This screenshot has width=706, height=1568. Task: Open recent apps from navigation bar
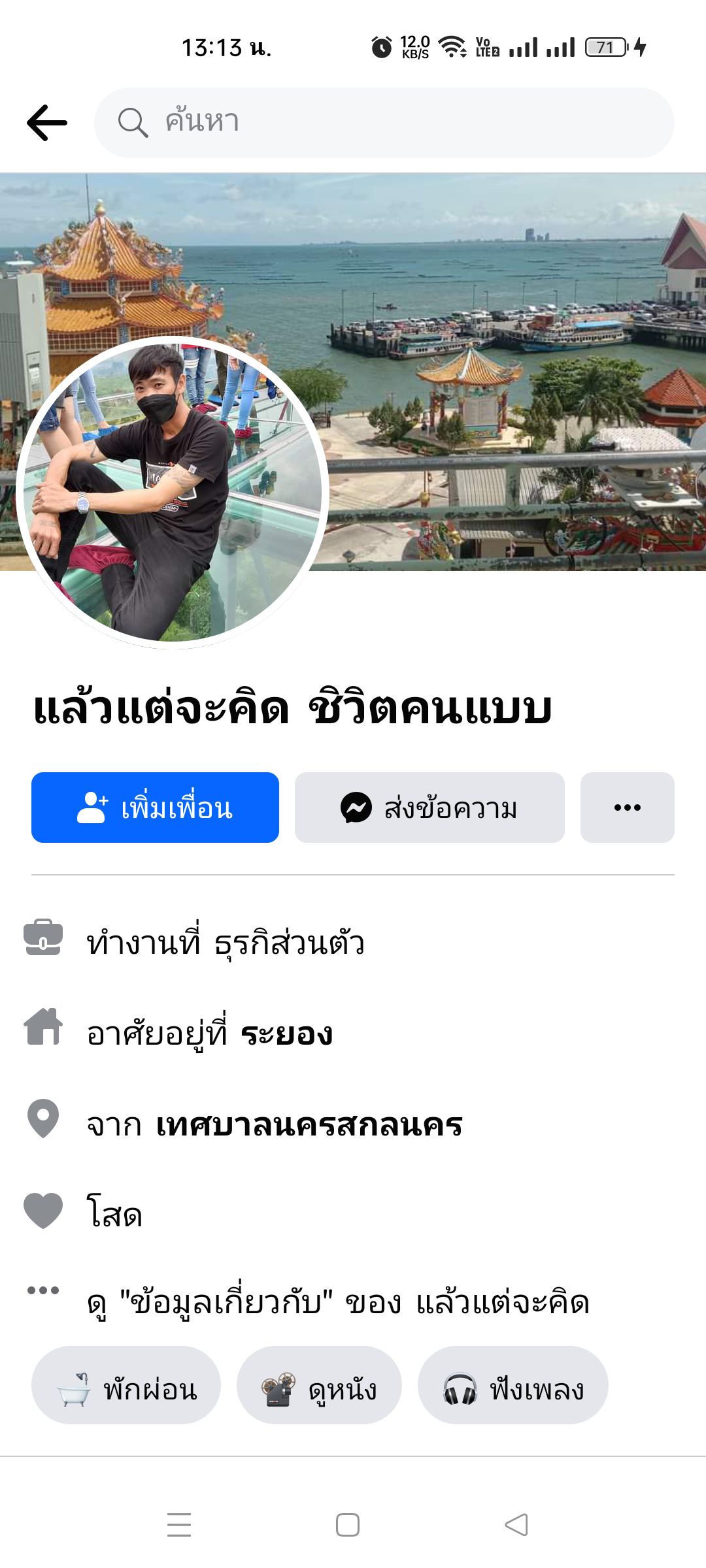(x=179, y=1525)
